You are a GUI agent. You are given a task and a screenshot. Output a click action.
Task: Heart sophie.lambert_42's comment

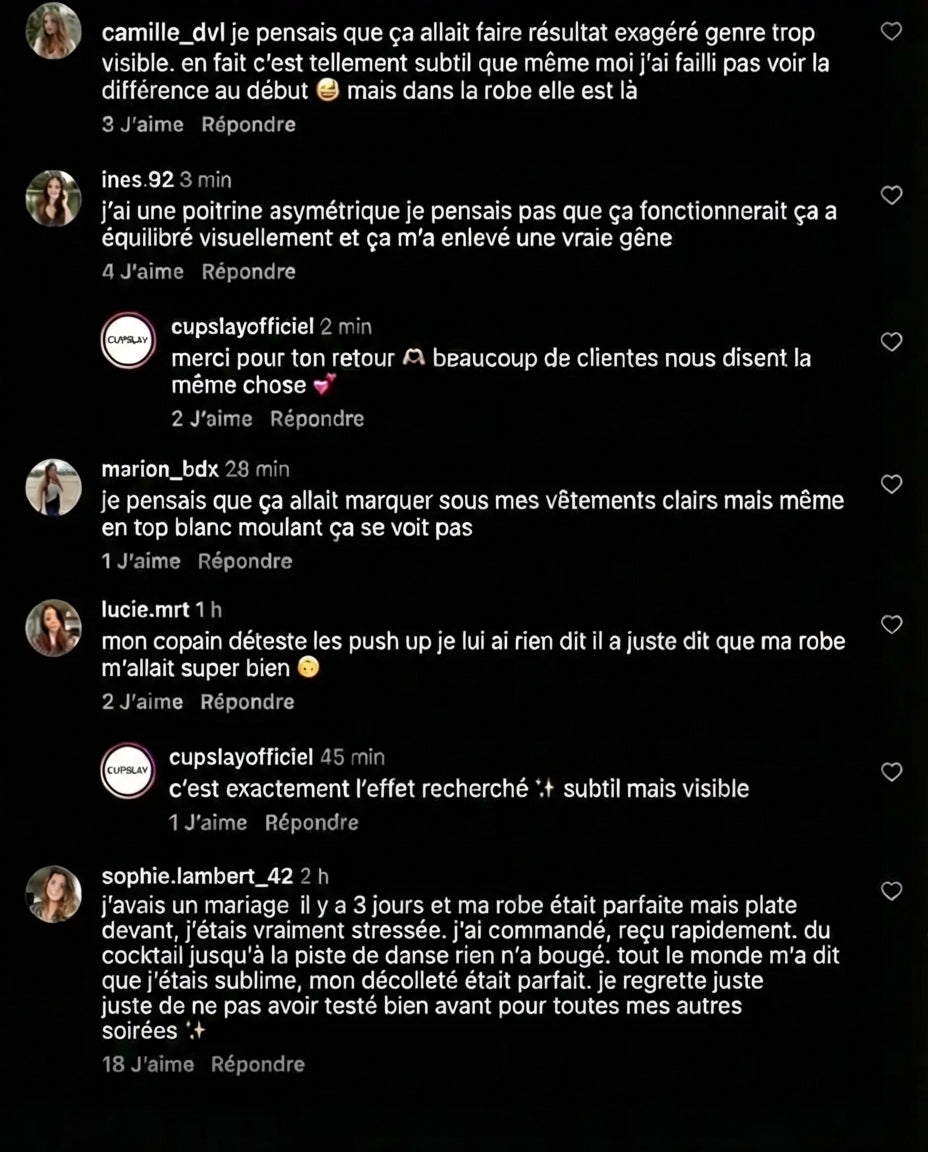point(890,891)
